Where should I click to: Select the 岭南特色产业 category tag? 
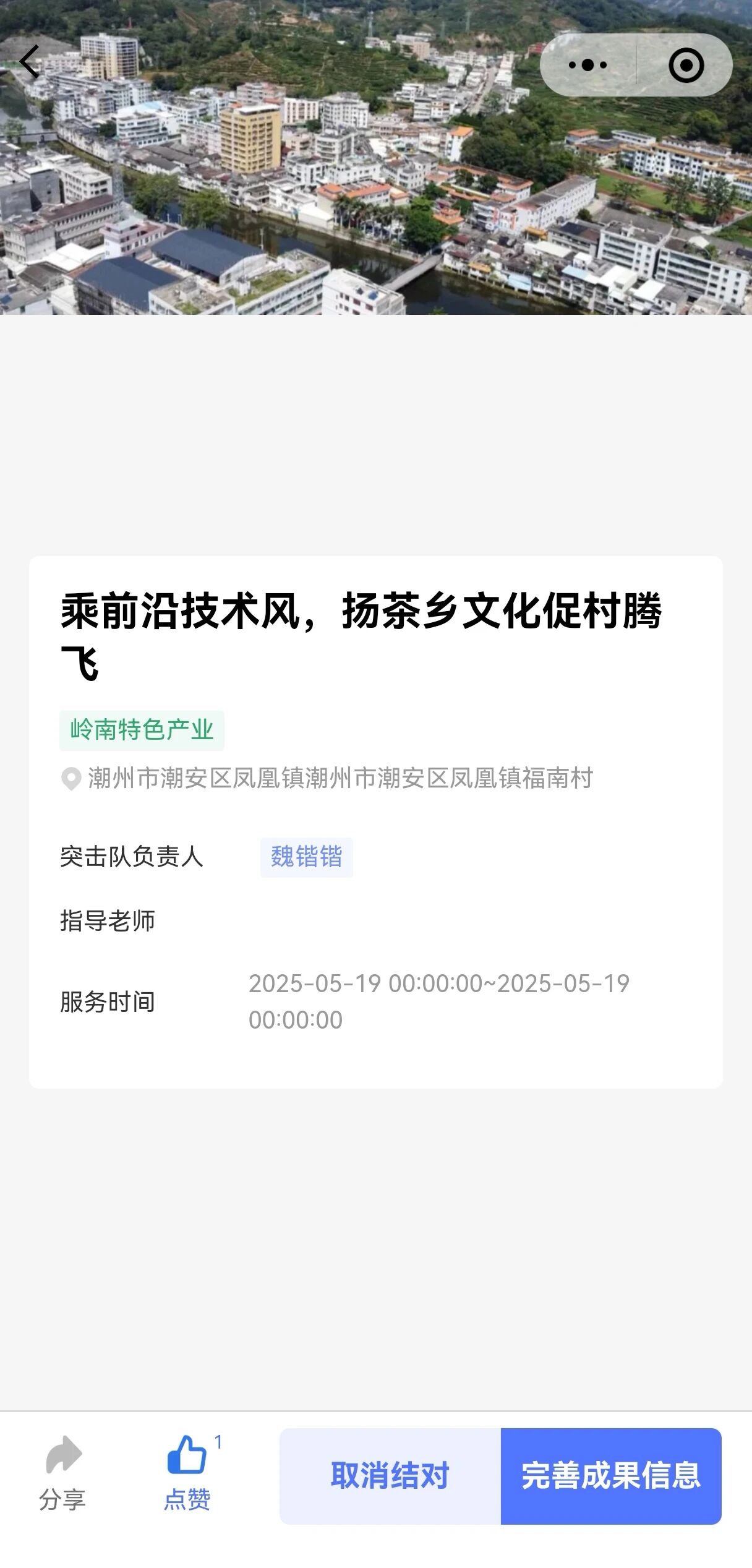(x=142, y=730)
